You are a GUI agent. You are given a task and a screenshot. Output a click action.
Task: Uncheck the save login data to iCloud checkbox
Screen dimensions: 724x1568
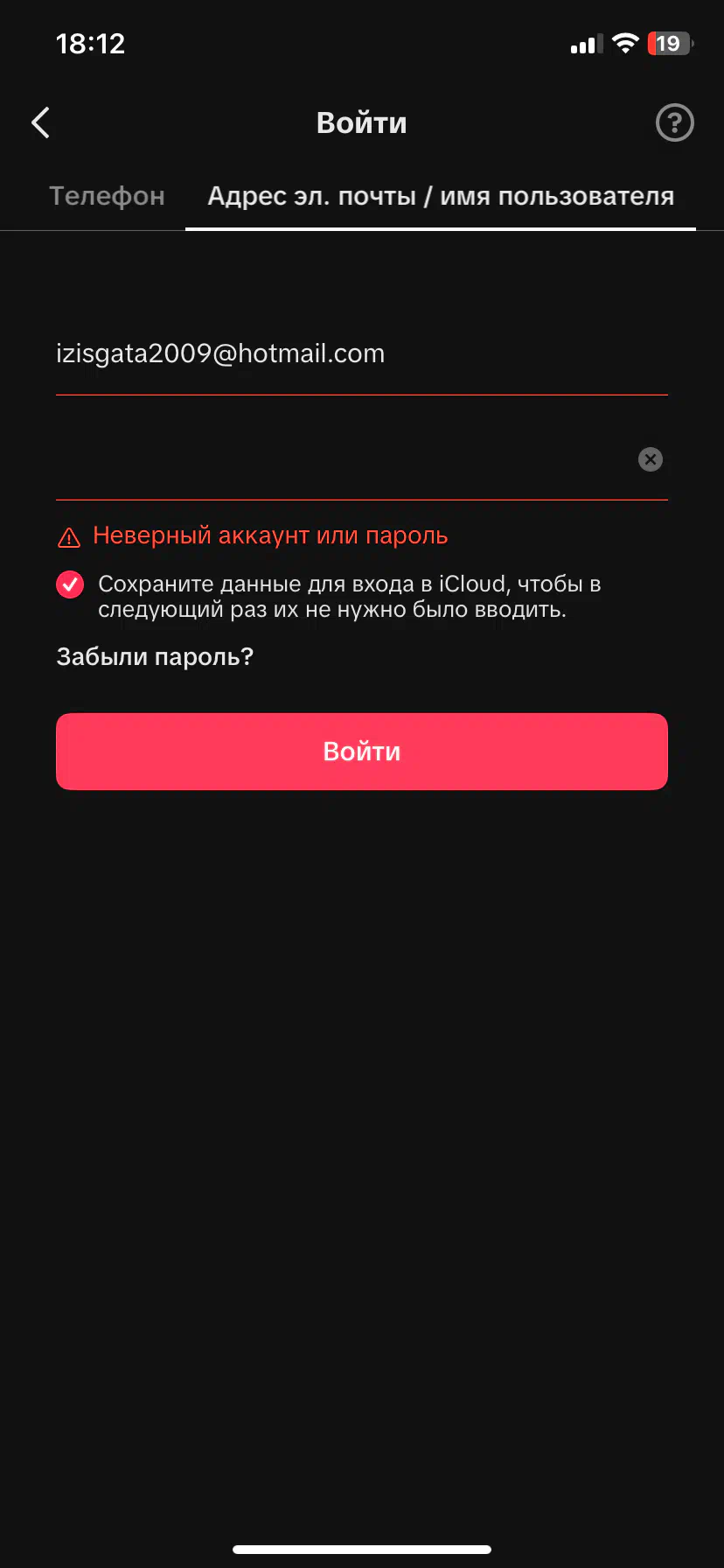tap(70, 584)
